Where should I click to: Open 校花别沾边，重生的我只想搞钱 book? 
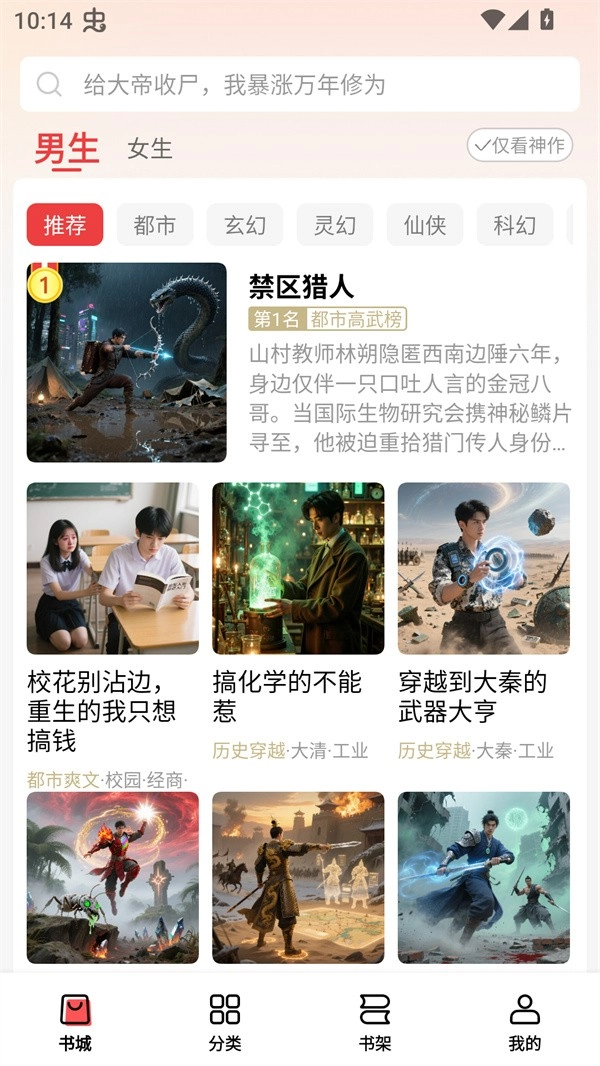point(112,568)
